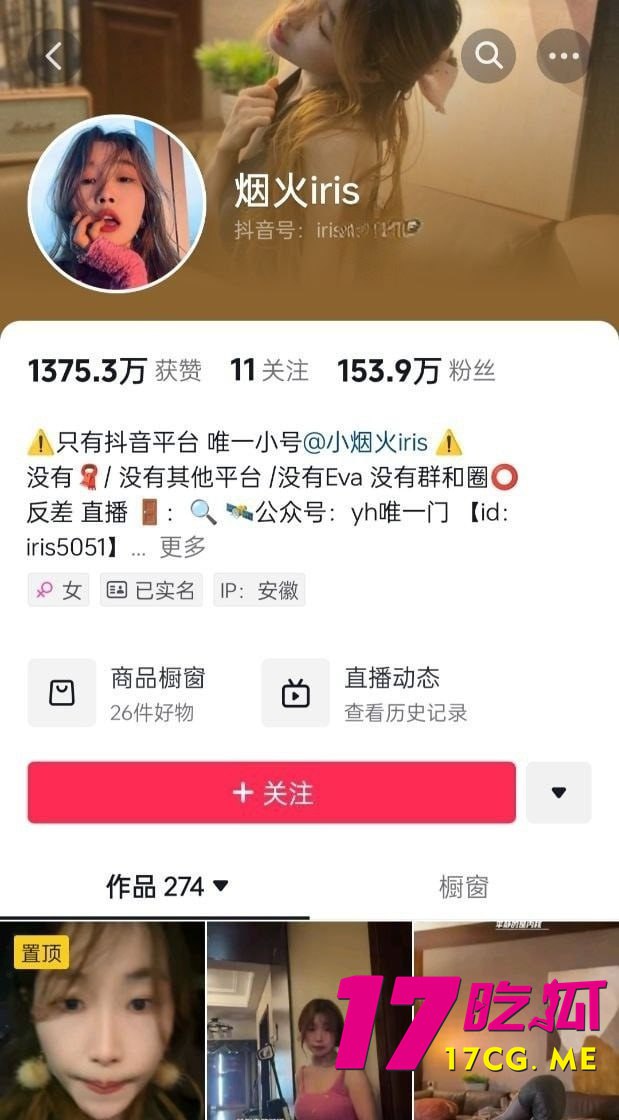This screenshot has width=619, height=1120.
Task: Go back using the top arrow
Action: (54, 56)
